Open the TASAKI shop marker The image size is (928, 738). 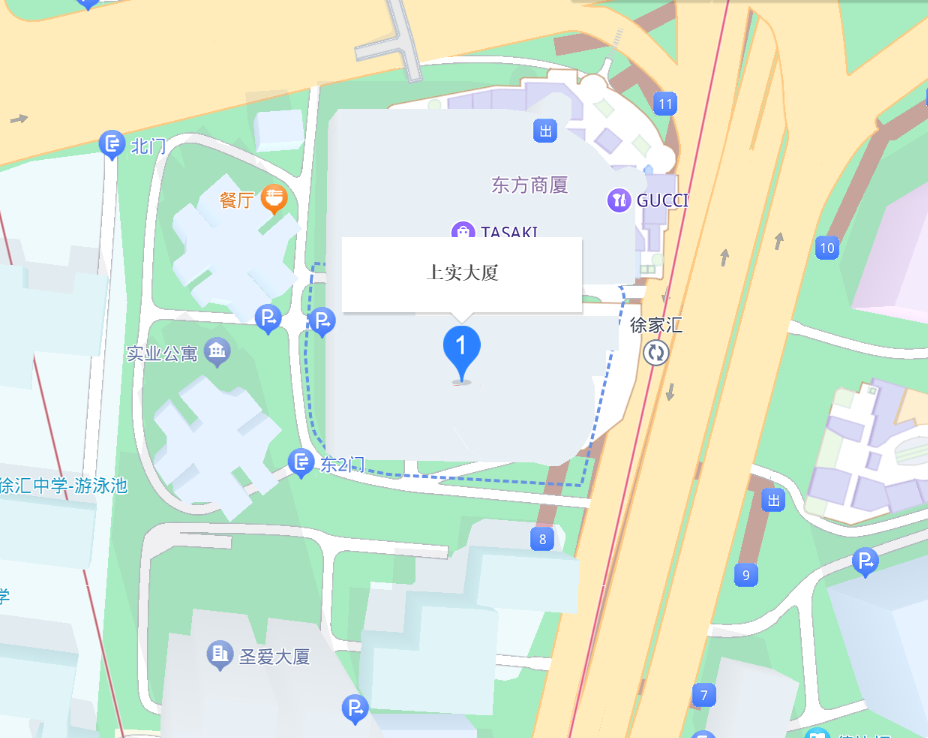coord(463,232)
